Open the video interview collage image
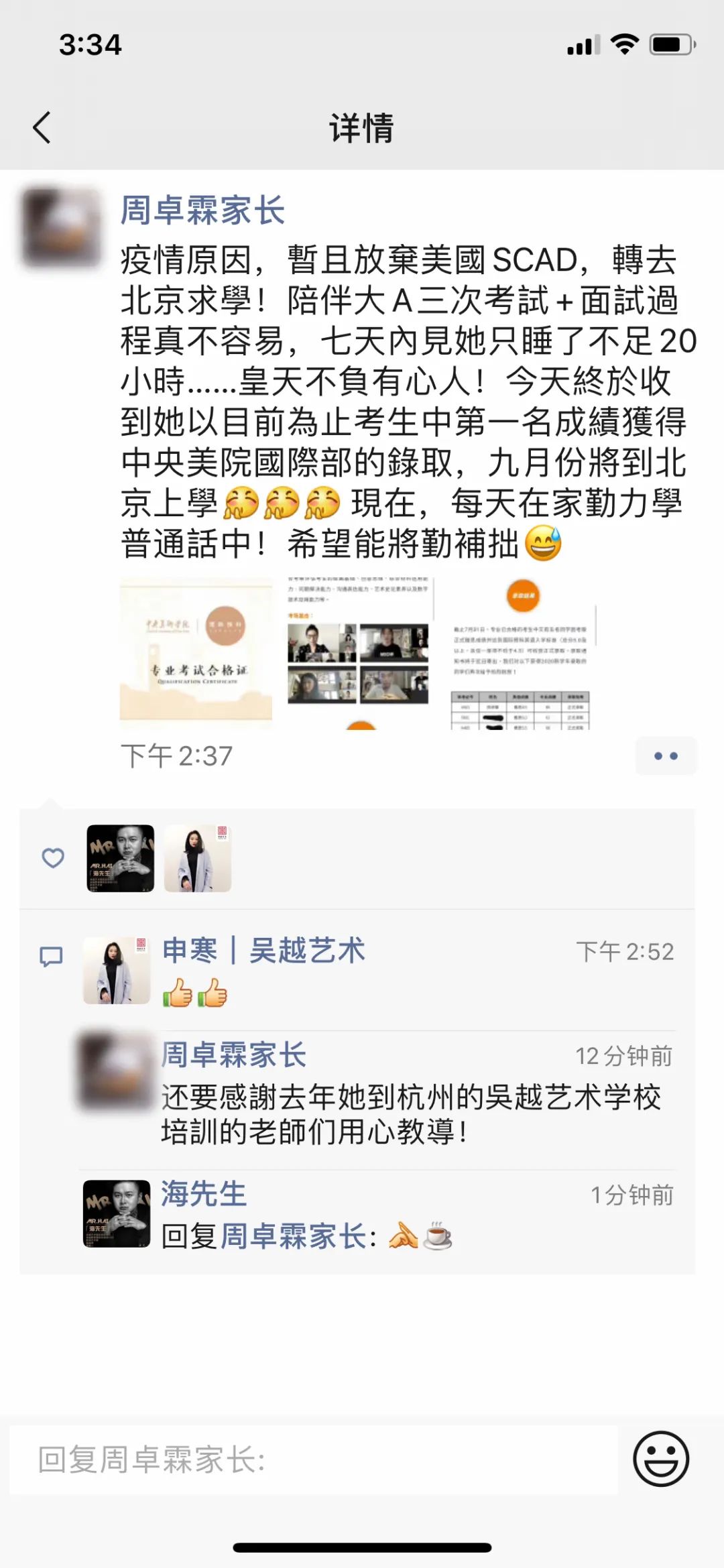The image size is (724, 1568). coord(359,652)
